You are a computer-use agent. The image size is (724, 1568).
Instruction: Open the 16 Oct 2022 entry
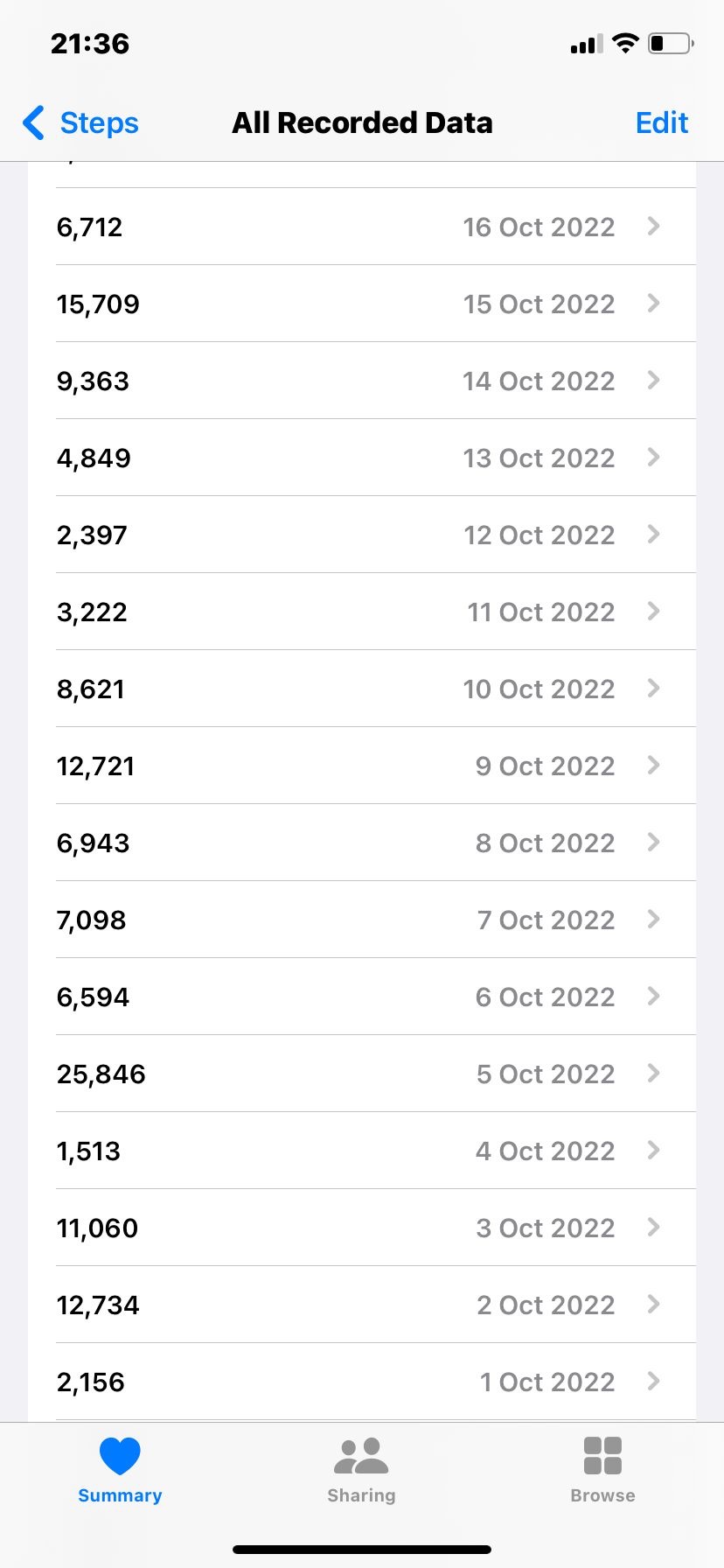(x=362, y=227)
